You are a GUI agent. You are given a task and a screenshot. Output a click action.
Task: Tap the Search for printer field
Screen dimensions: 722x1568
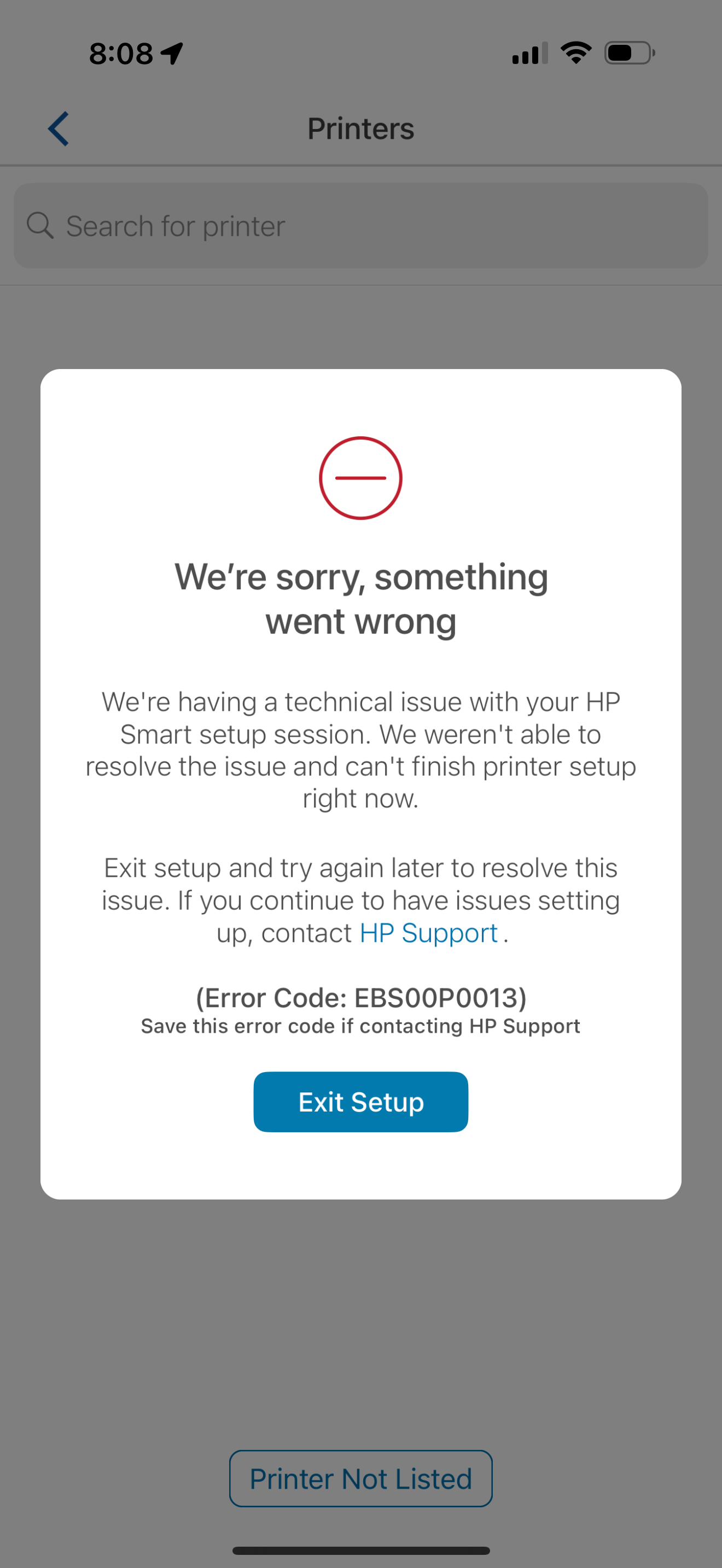(x=360, y=226)
